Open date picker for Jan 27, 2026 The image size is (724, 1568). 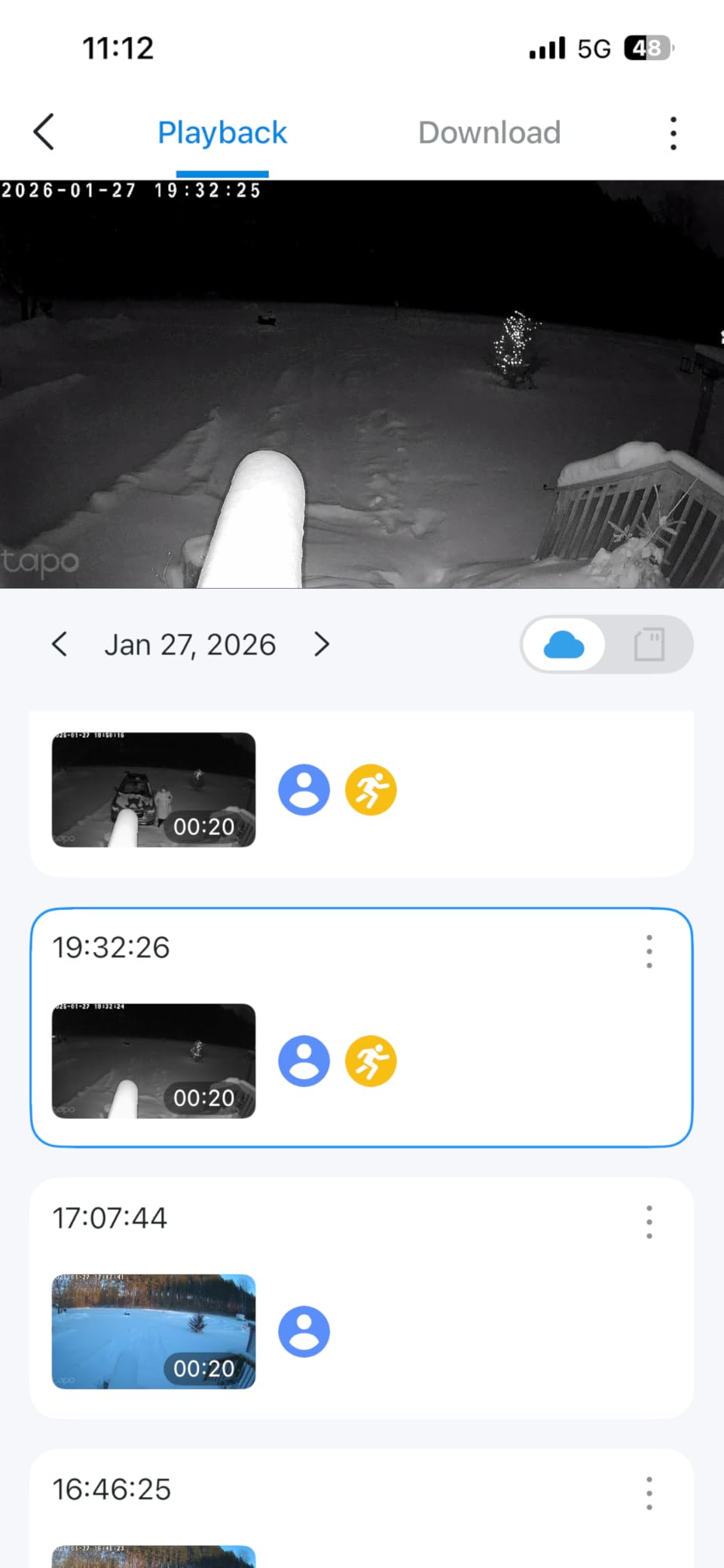pyautogui.click(x=190, y=645)
